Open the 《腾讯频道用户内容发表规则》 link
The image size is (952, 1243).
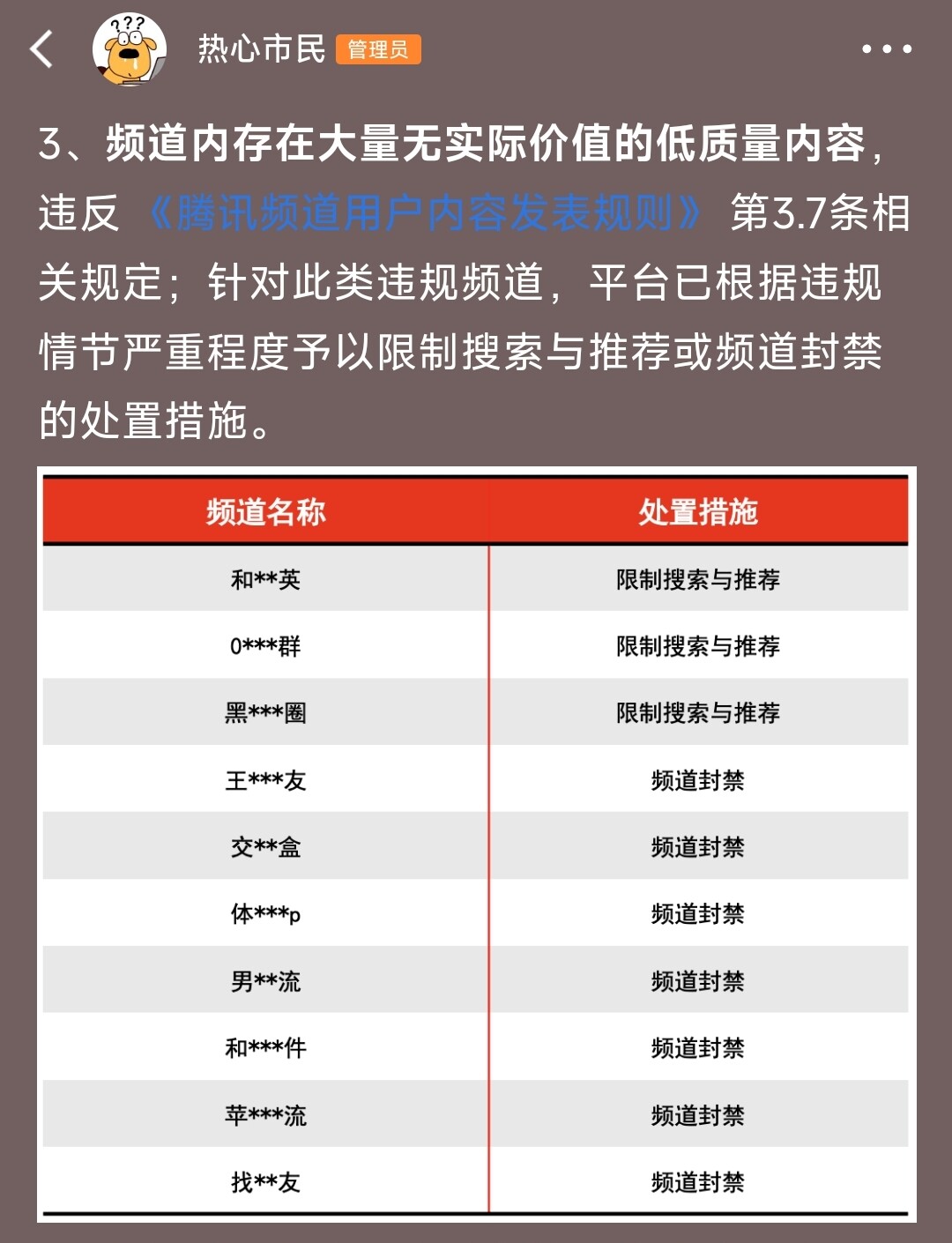tap(425, 213)
